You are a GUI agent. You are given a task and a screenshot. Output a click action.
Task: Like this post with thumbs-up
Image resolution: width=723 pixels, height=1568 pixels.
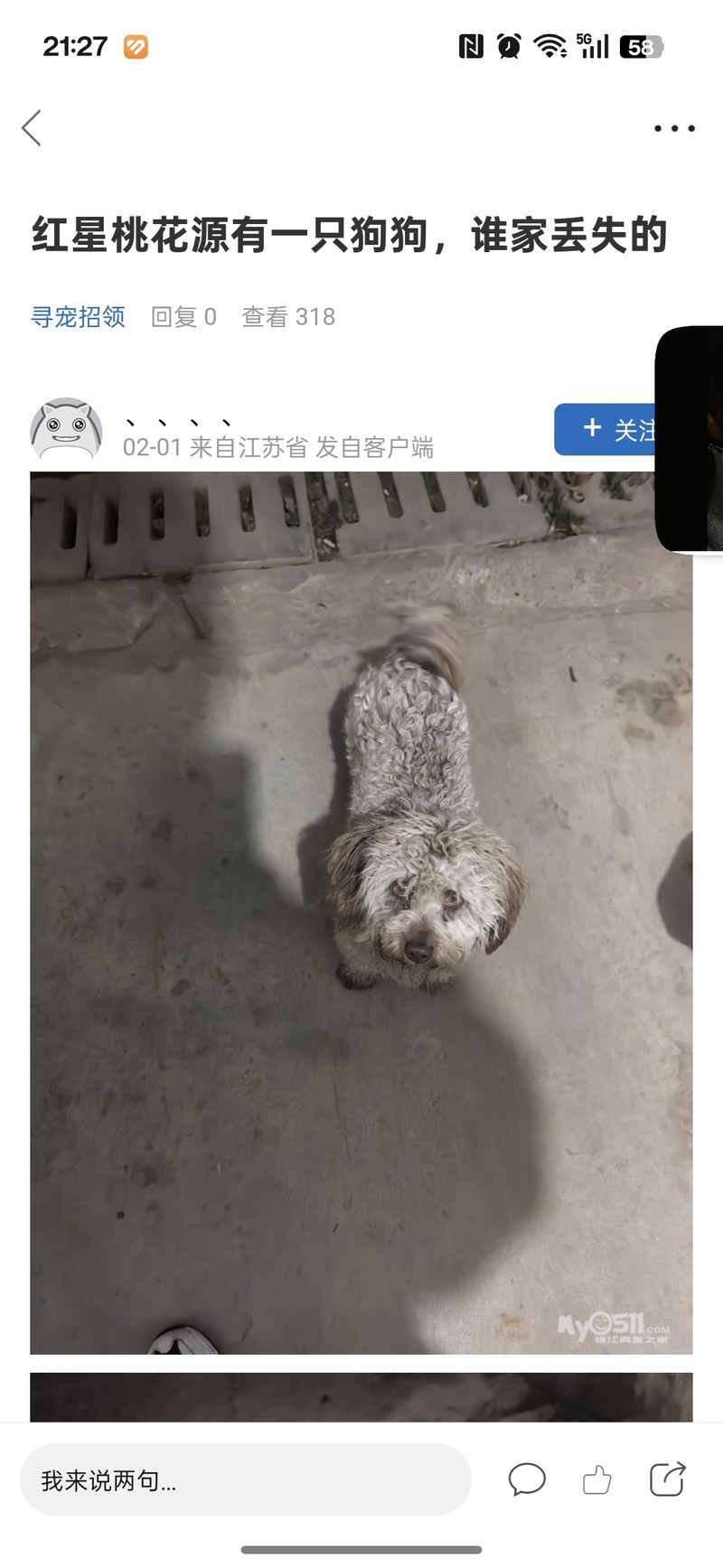pyautogui.click(x=596, y=1479)
